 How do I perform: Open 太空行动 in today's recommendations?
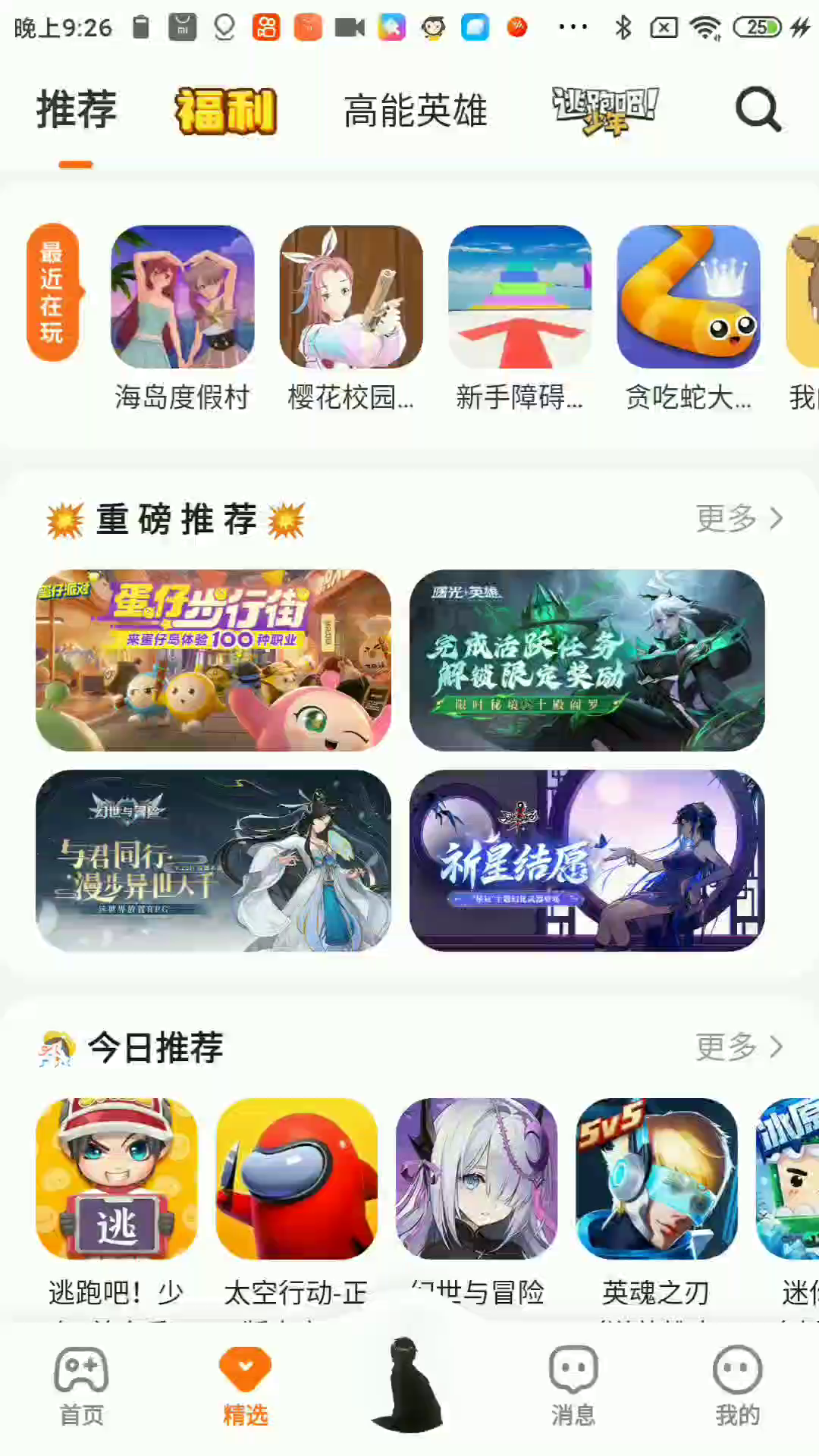coord(297,1179)
